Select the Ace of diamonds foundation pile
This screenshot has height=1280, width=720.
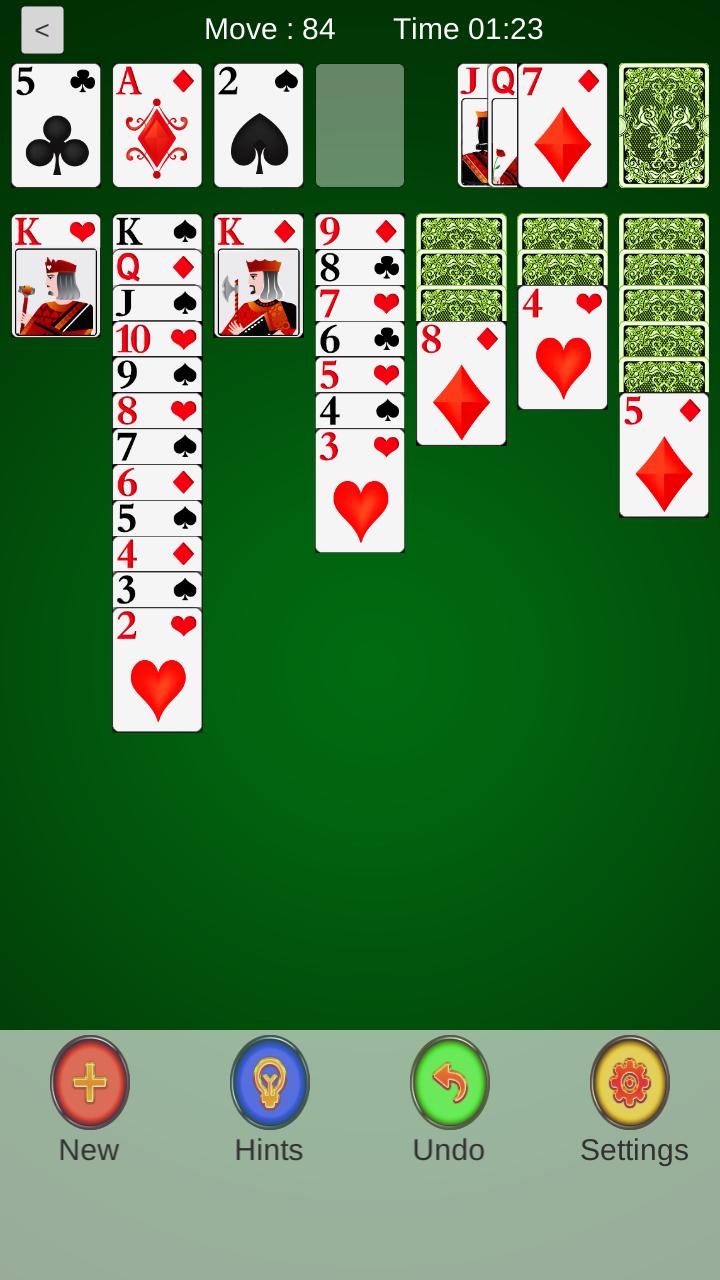[157, 125]
